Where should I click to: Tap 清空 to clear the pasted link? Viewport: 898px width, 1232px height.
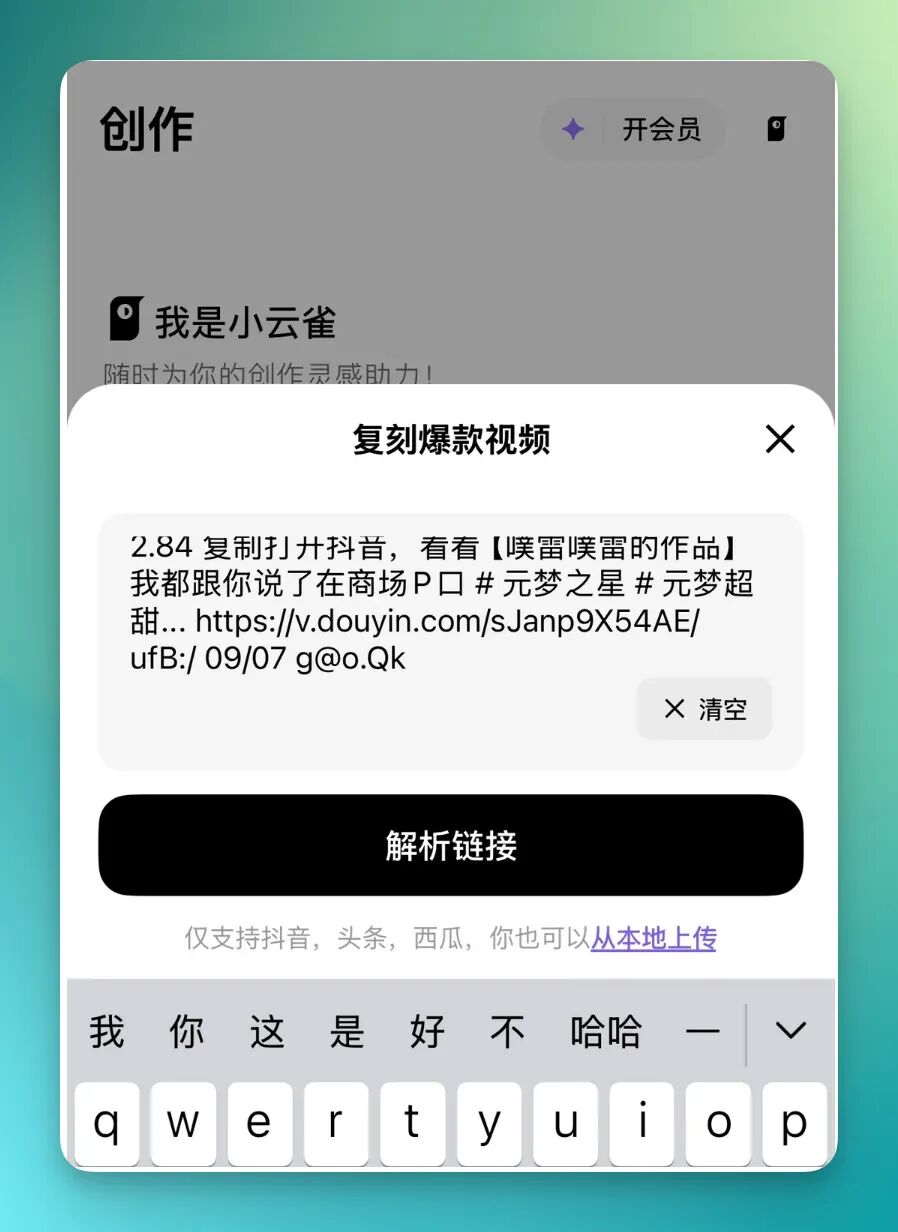704,709
